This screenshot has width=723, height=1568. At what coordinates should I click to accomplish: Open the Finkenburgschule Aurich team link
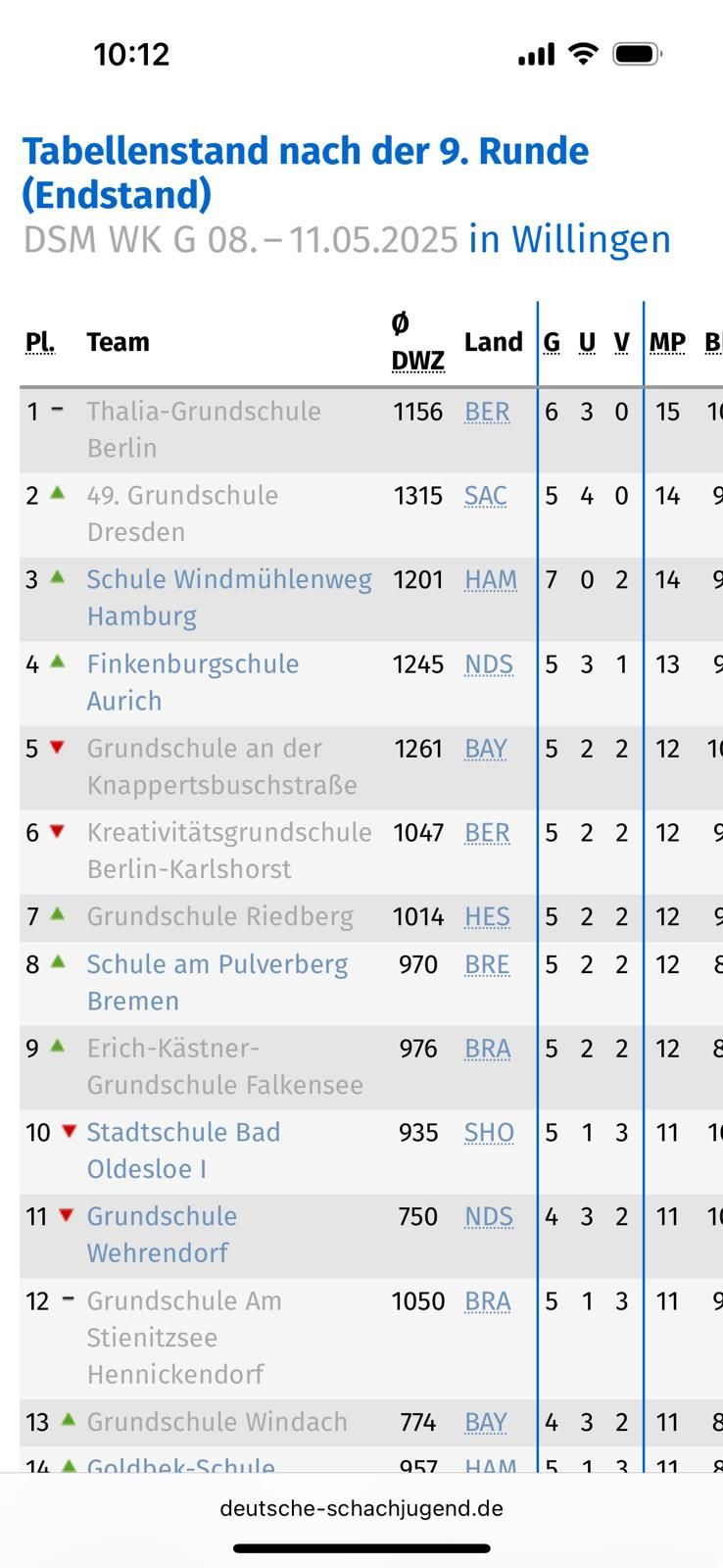coord(192,664)
